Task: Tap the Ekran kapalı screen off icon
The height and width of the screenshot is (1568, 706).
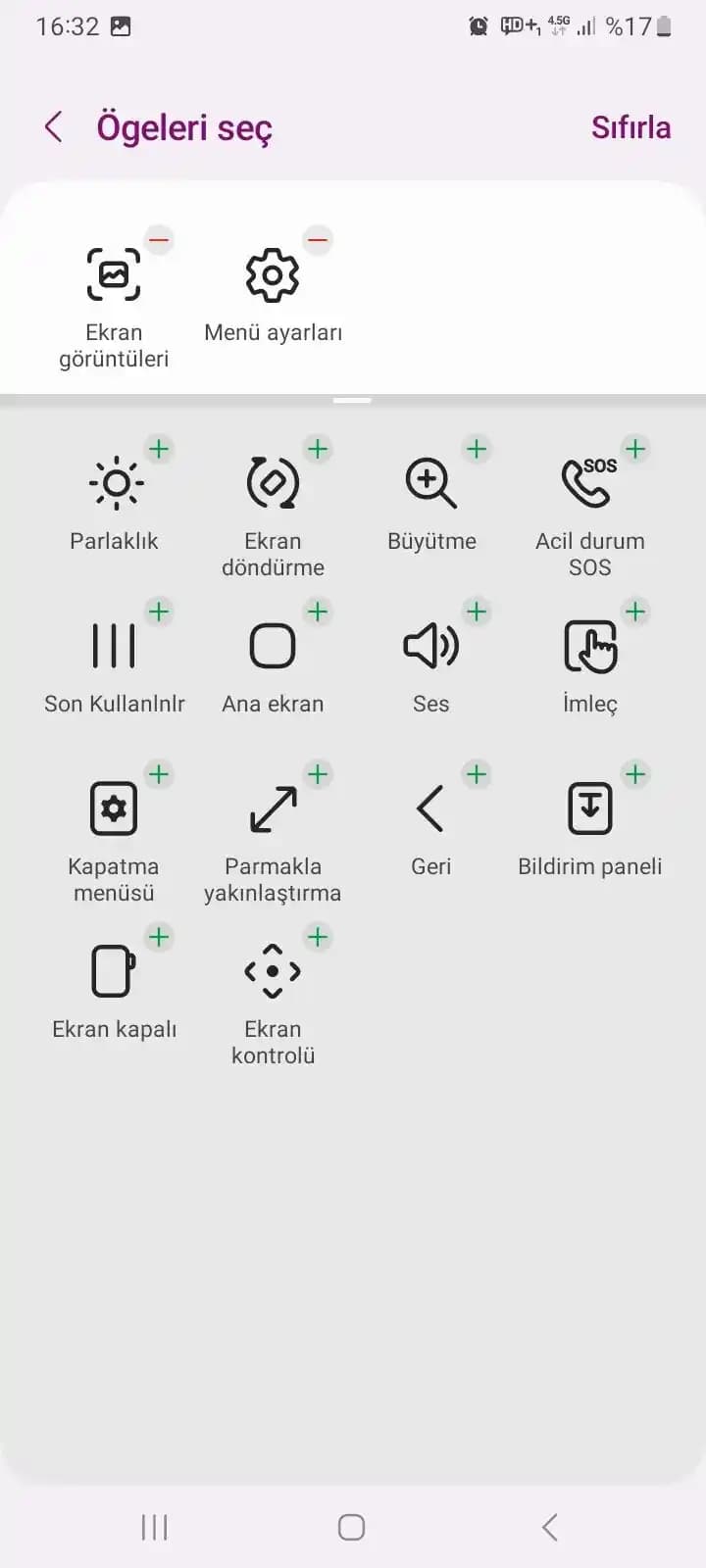Action: 115,971
